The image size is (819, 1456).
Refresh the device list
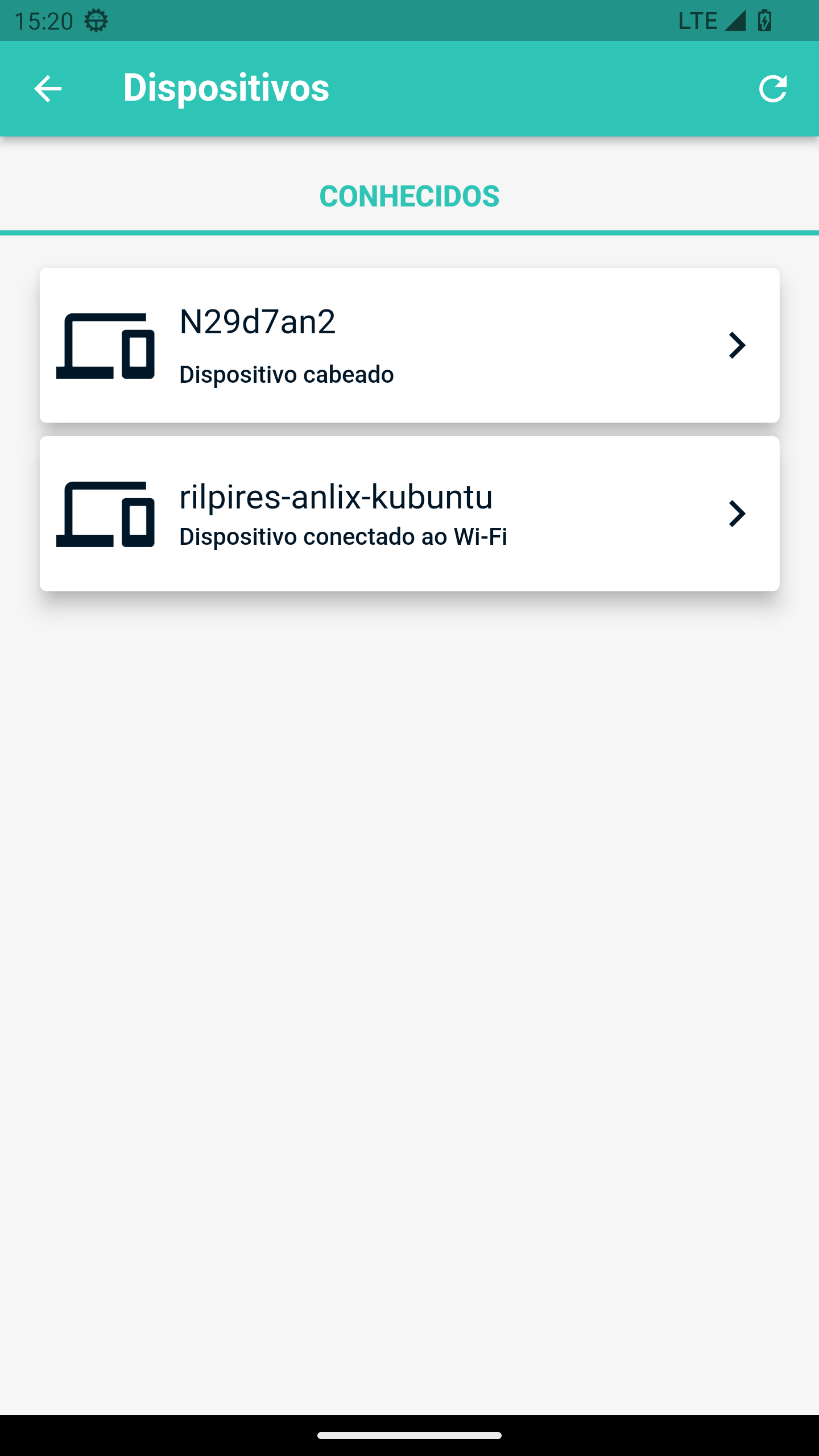[773, 89]
